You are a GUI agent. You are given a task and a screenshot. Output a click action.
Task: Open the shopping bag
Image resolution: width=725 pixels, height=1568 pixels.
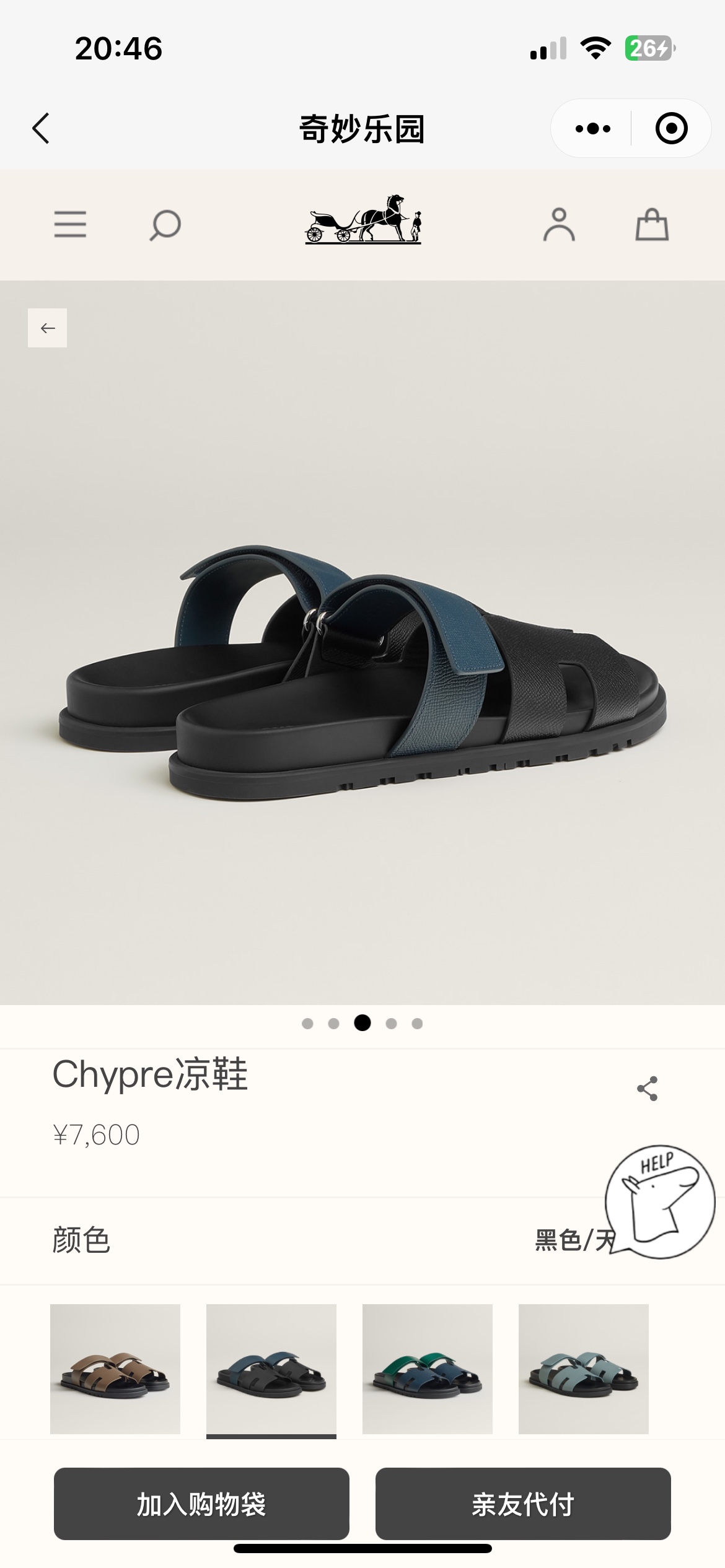click(652, 224)
